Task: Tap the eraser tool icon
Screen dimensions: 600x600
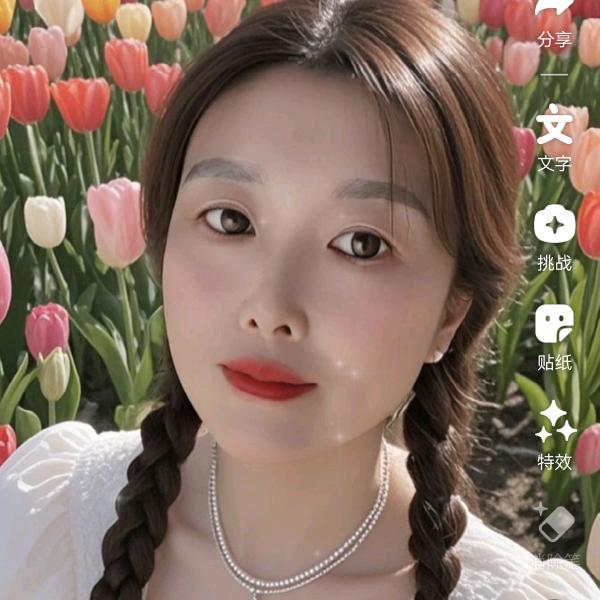Action: click(555, 522)
